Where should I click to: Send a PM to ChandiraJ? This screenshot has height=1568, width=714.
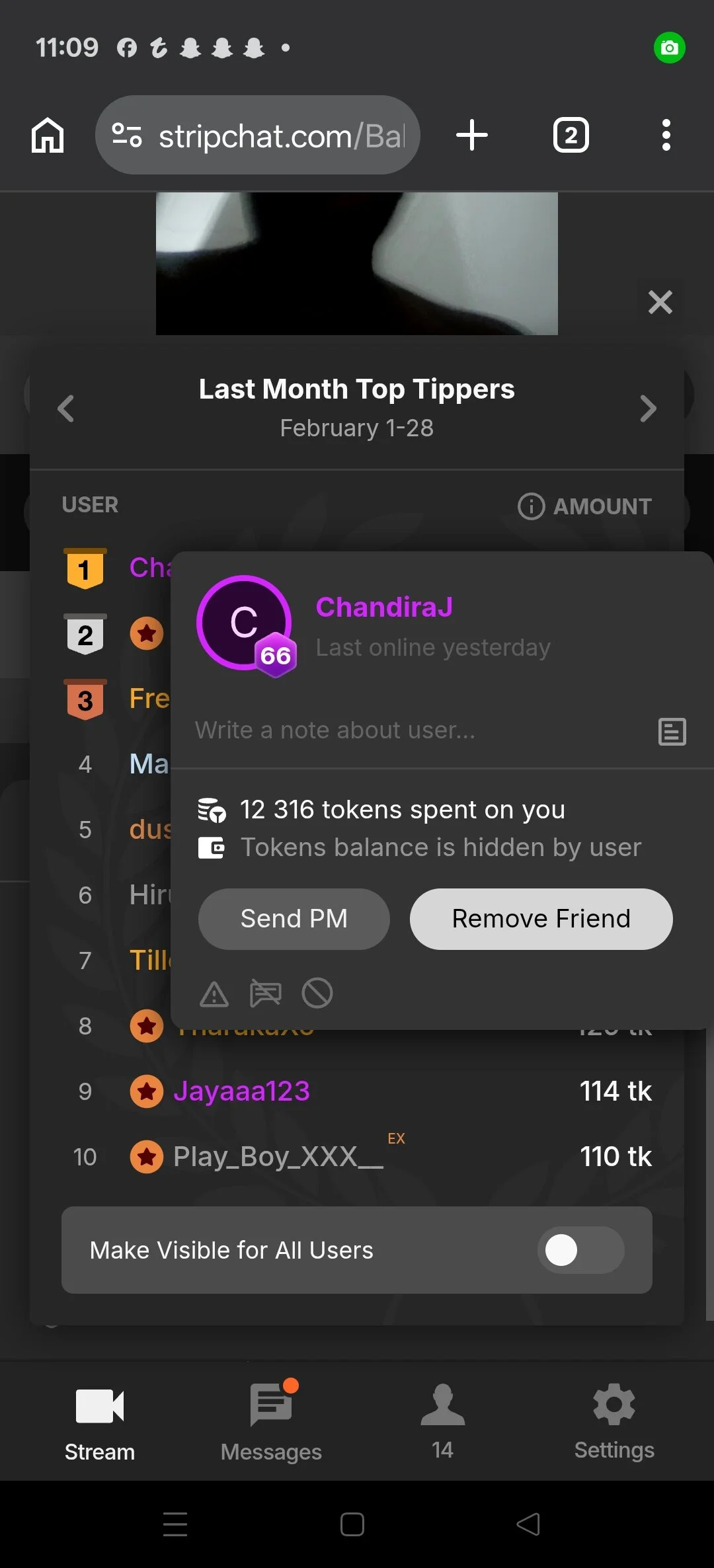[294, 919]
